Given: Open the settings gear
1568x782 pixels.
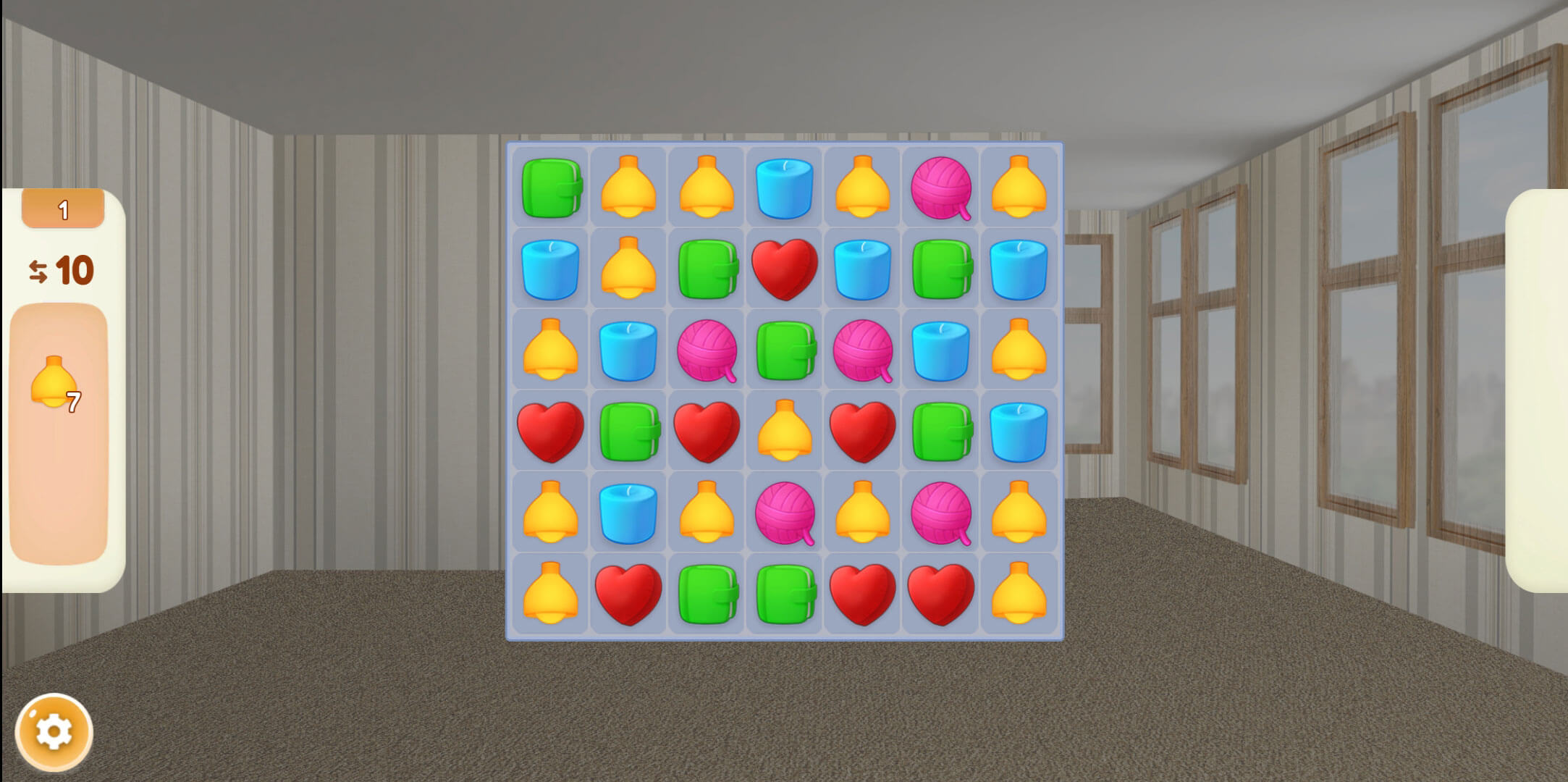Looking at the screenshot, I should click(54, 732).
